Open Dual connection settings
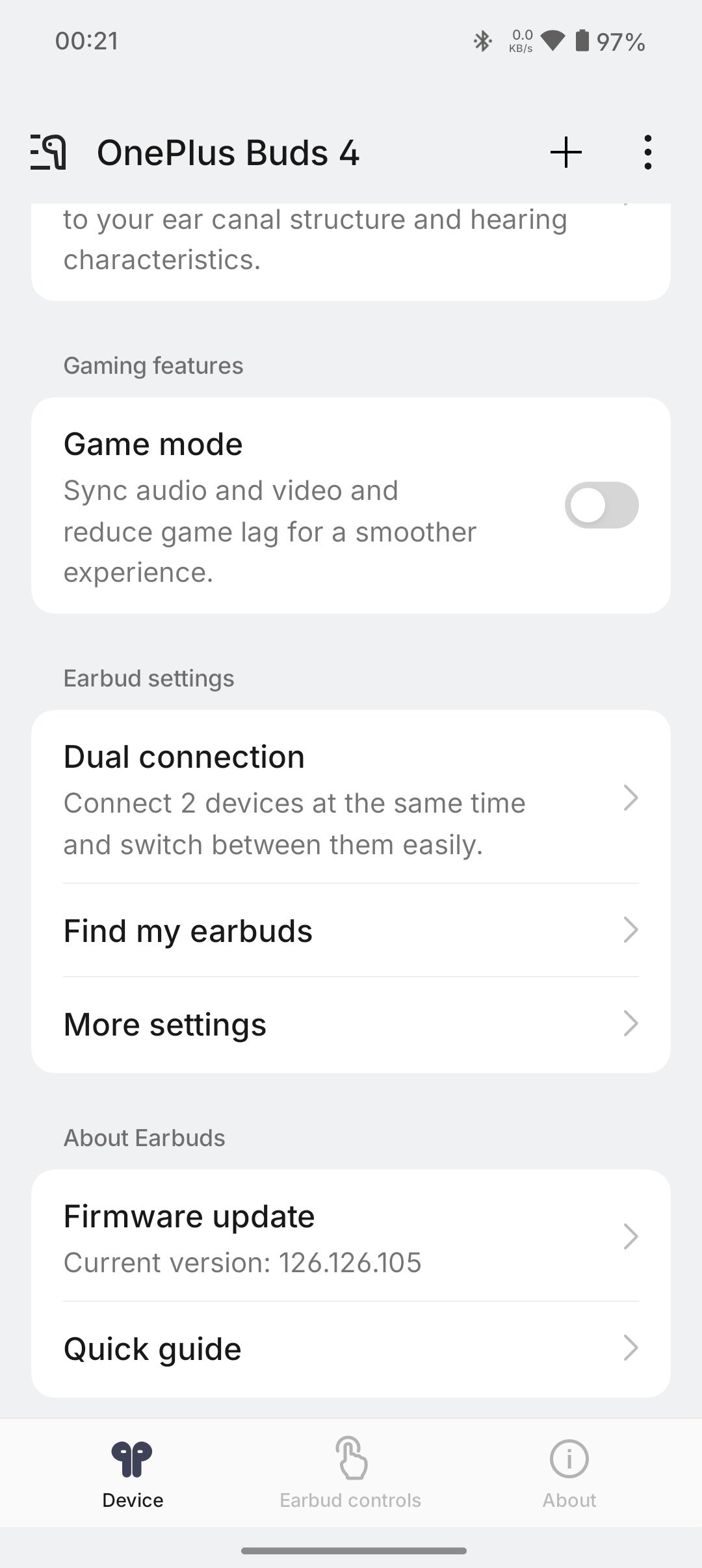The width and height of the screenshot is (702, 1568). coord(351,798)
